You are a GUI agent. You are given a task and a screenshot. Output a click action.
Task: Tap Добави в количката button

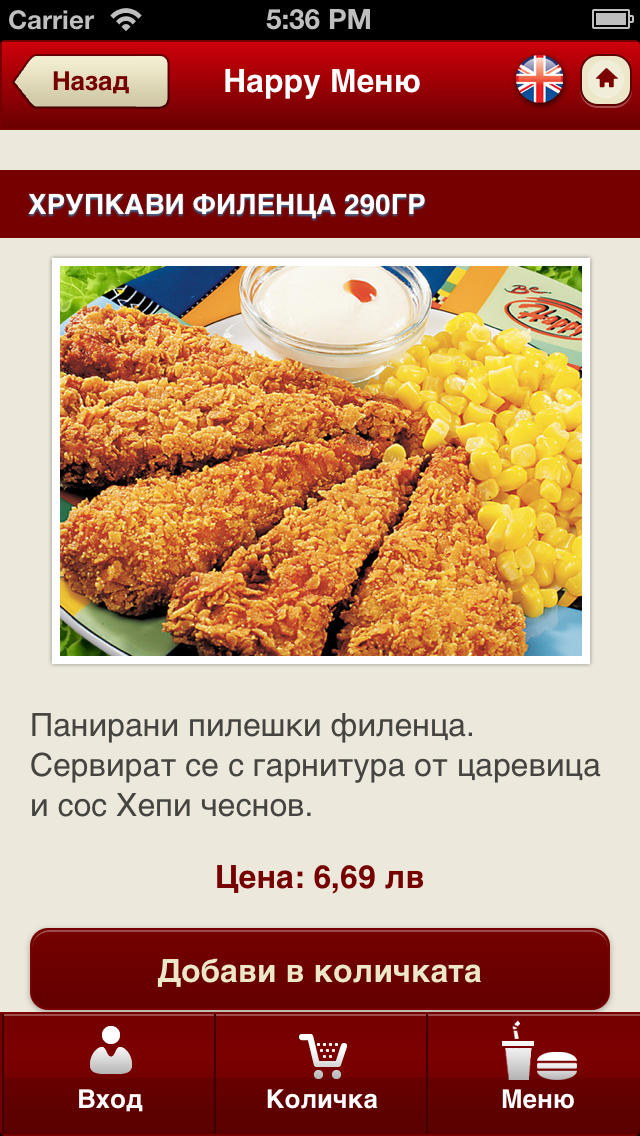tap(320, 969)
